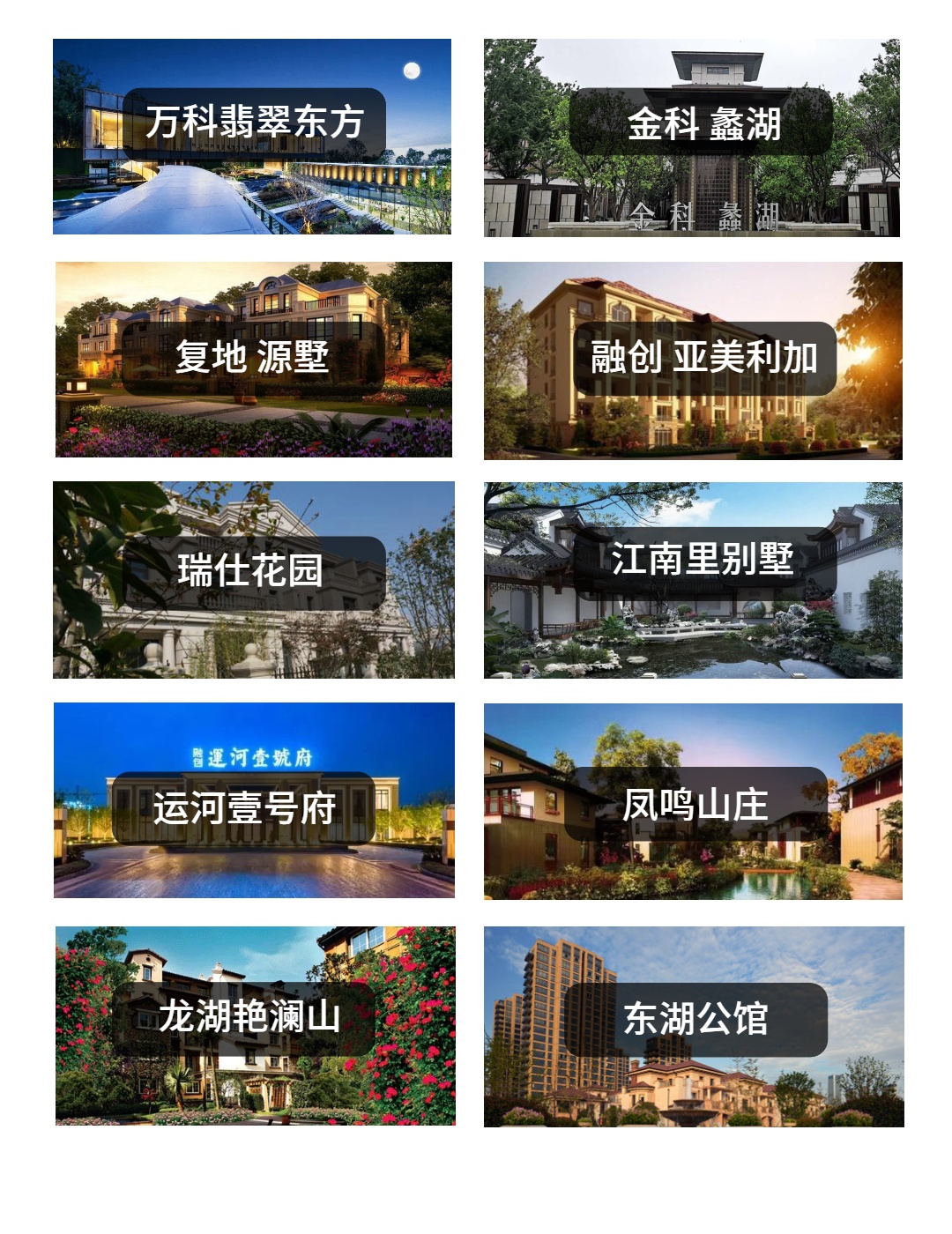View the 东湖公馆 property

click(x=694, y=1026)
